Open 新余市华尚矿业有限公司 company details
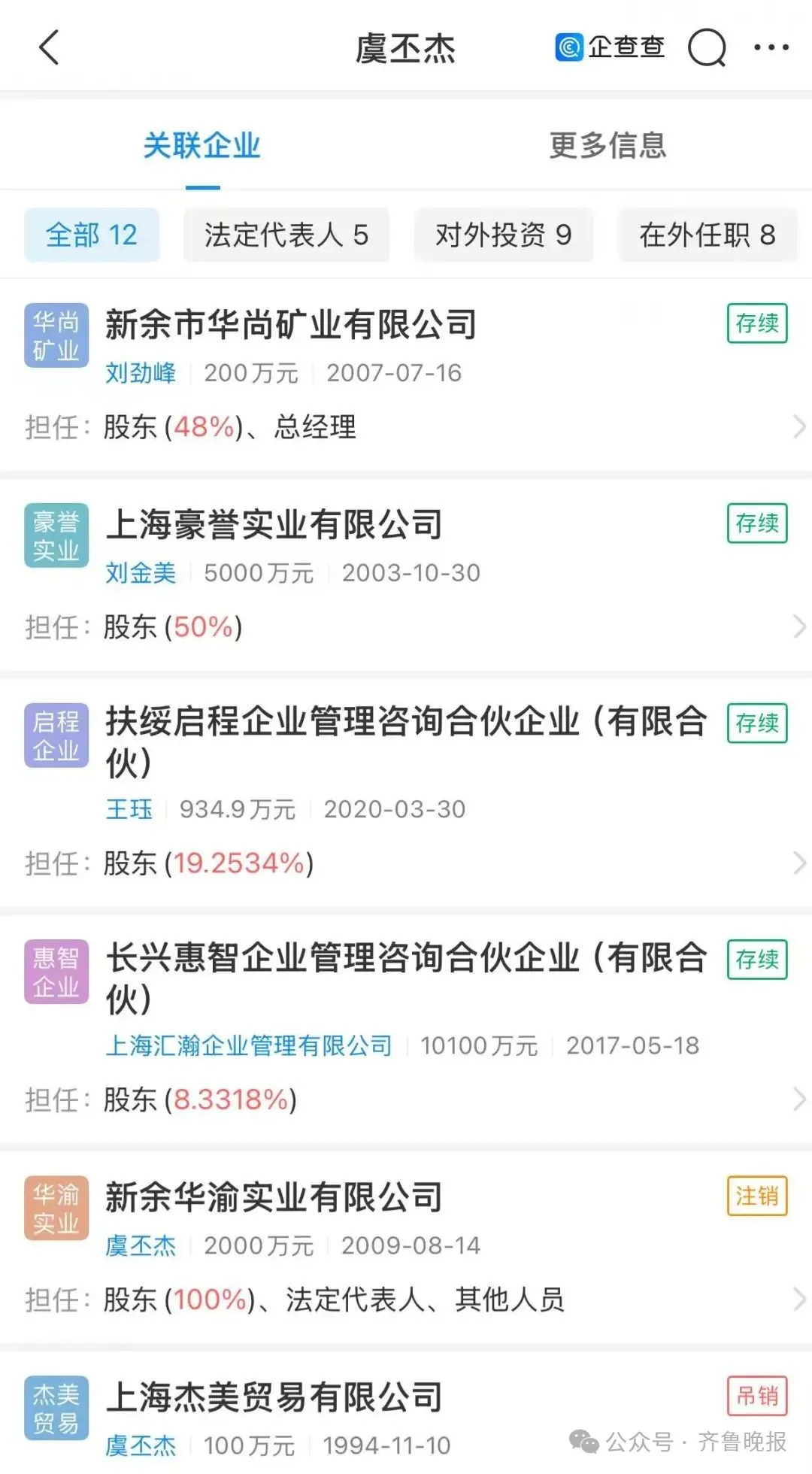812x1474 pixels. [406, 375]
